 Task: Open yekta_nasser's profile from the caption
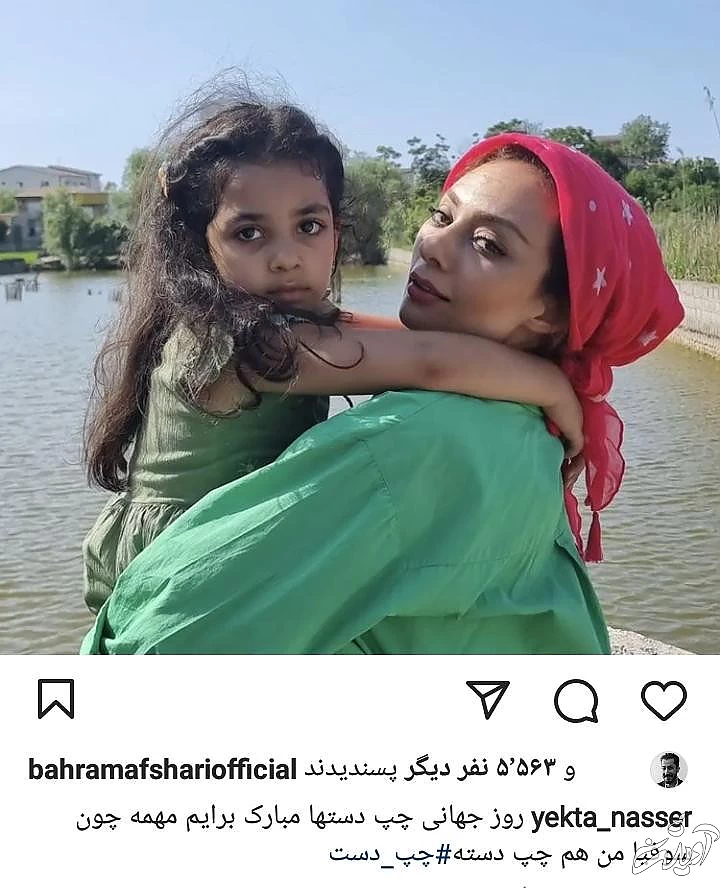(x=610, y=818)
